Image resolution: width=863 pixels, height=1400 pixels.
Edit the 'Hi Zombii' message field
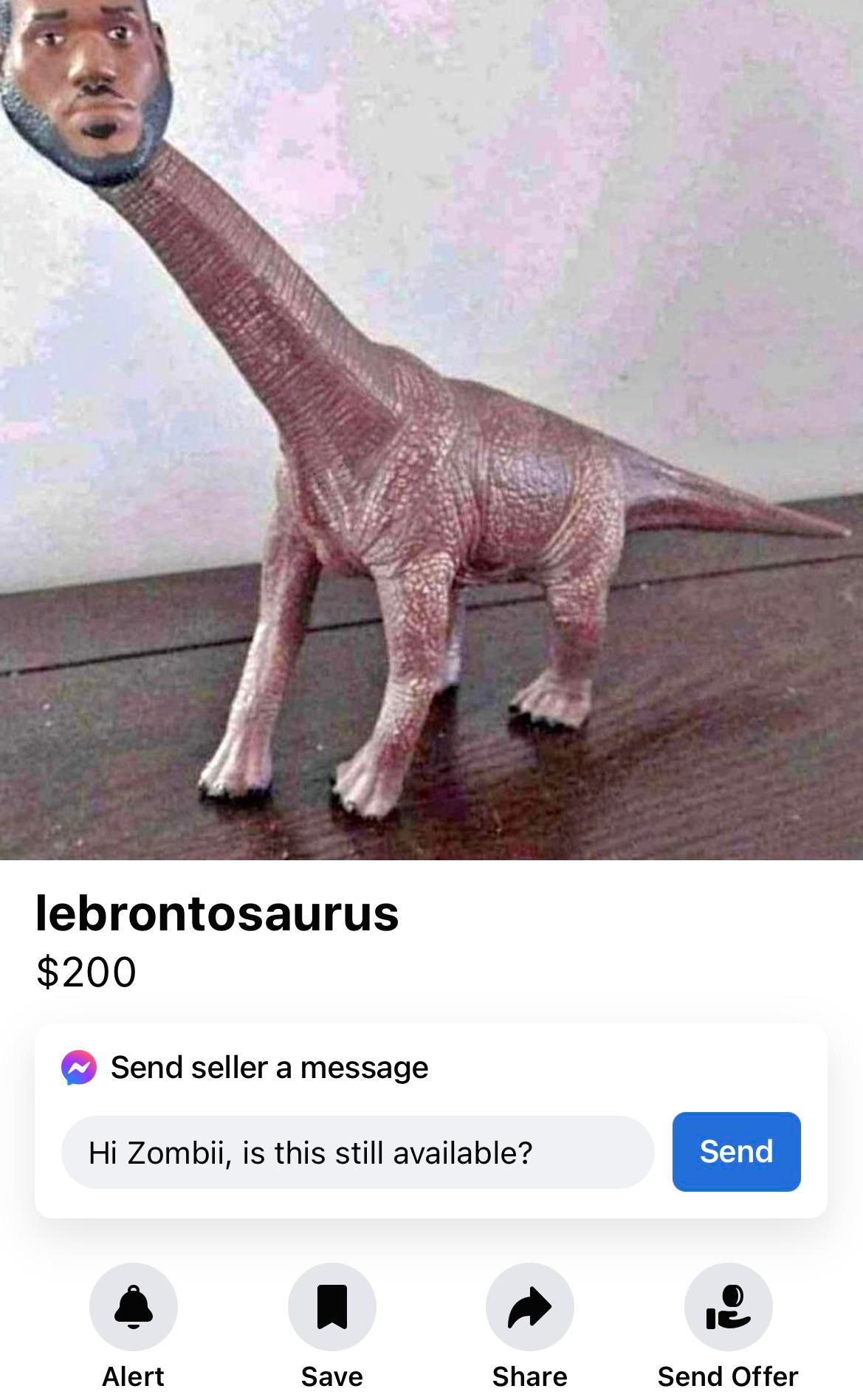pos(357,1152)
